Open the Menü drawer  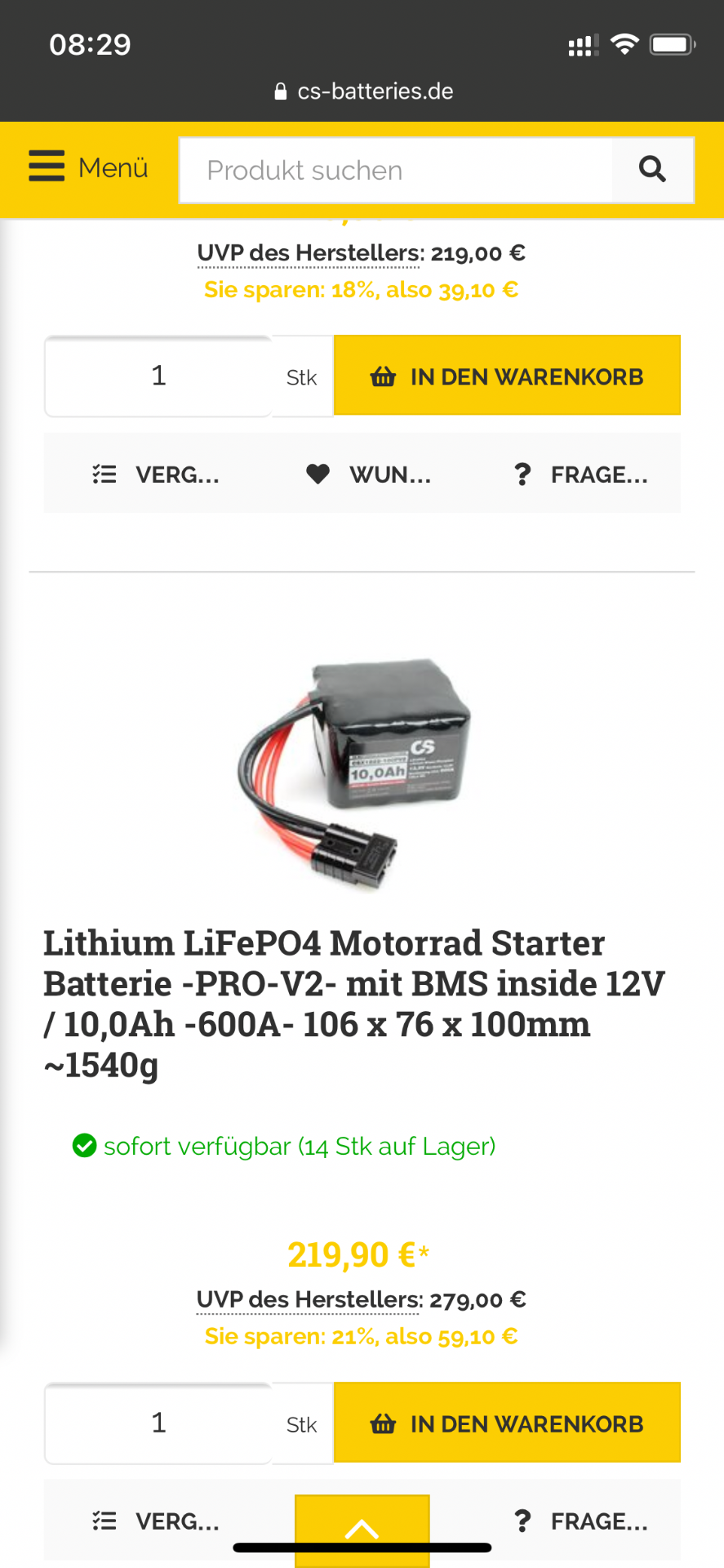pos(88,167)
